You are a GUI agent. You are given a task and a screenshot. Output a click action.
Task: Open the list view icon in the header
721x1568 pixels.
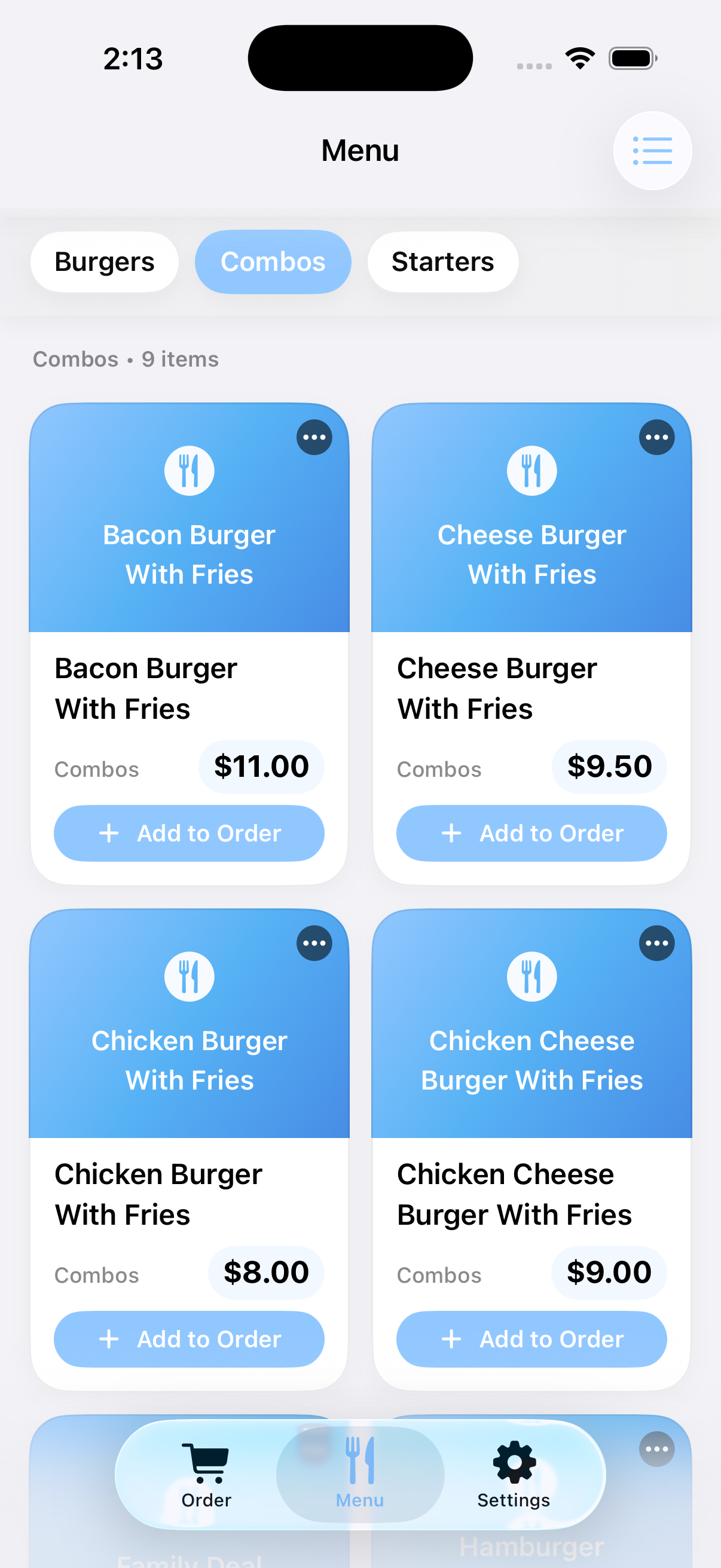[652, 151]
